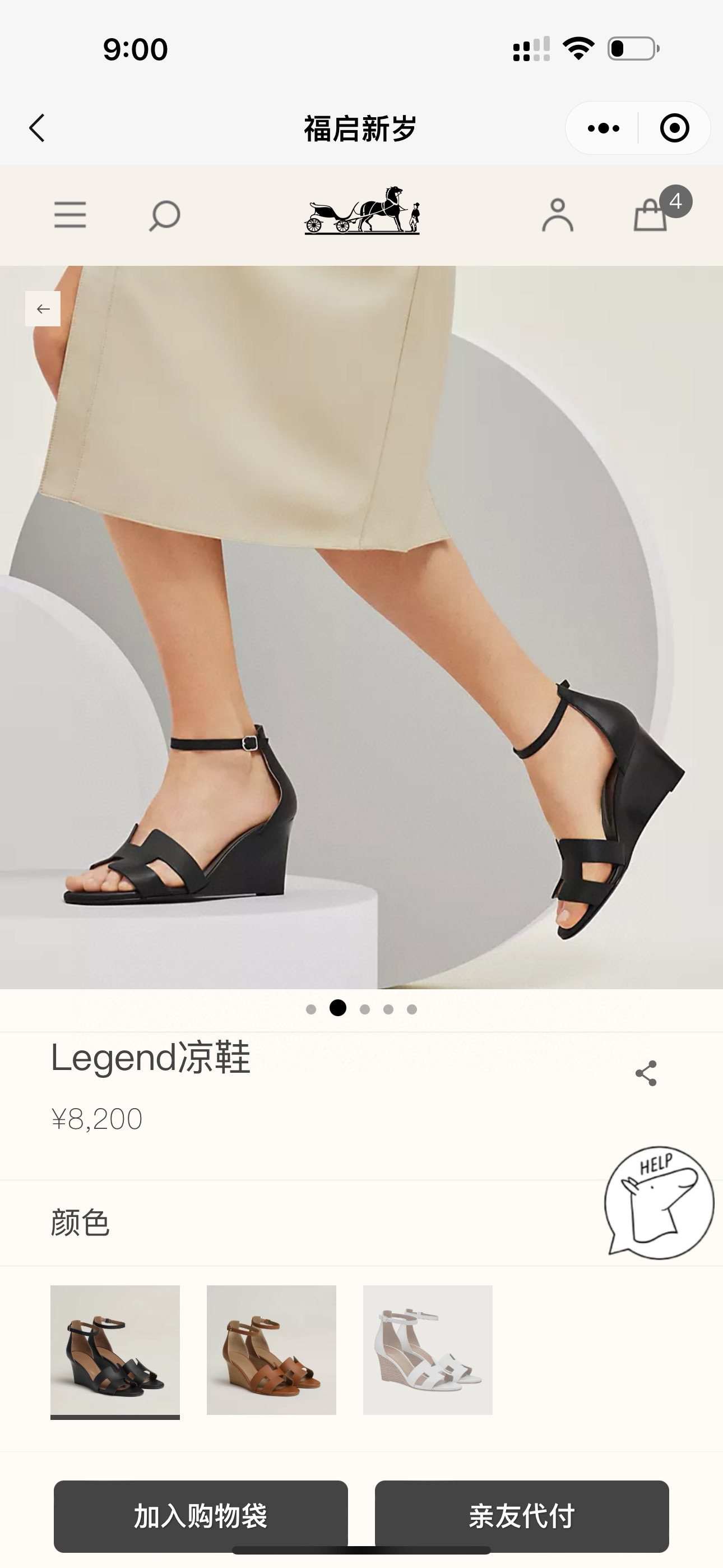
Task: Open the mini program overflow menu
Action: (603, 128)
